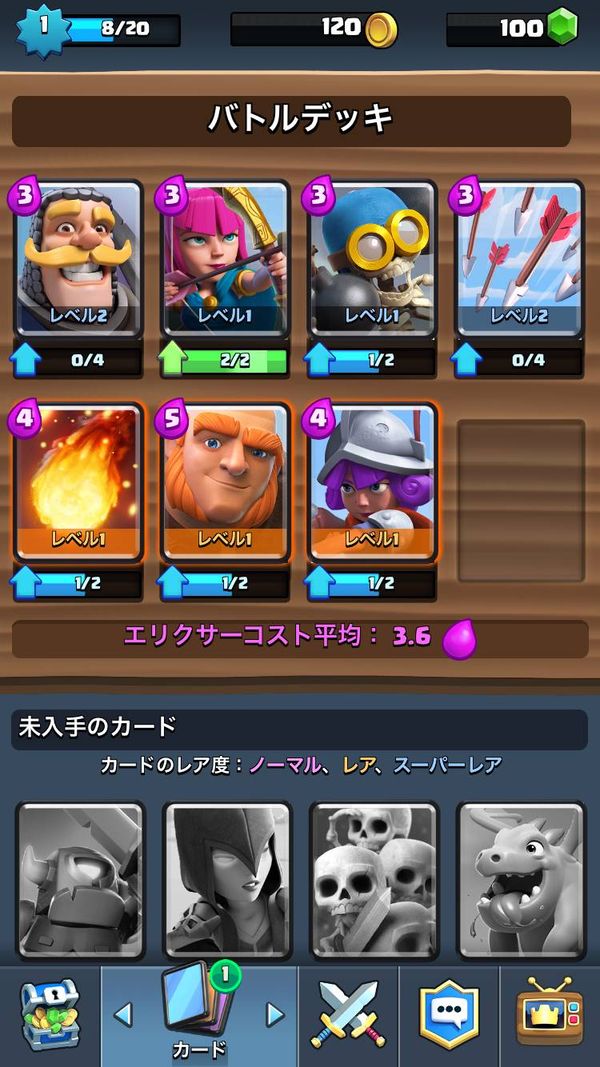Open the TV Royale tab
This screenshot has height=1067, width=600.
[x=550, y=1015]
